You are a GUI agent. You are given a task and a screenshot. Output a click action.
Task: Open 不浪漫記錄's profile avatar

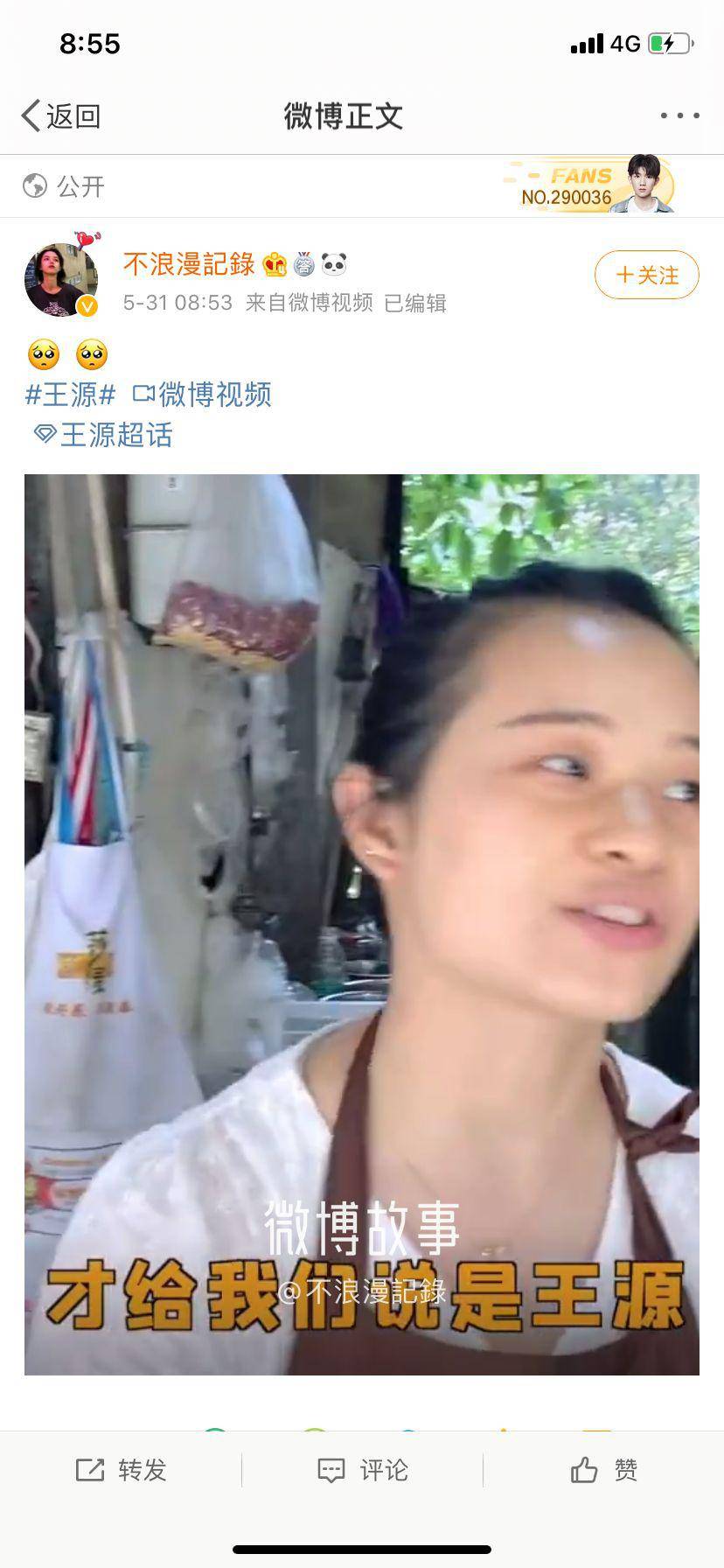coord(60,279)
